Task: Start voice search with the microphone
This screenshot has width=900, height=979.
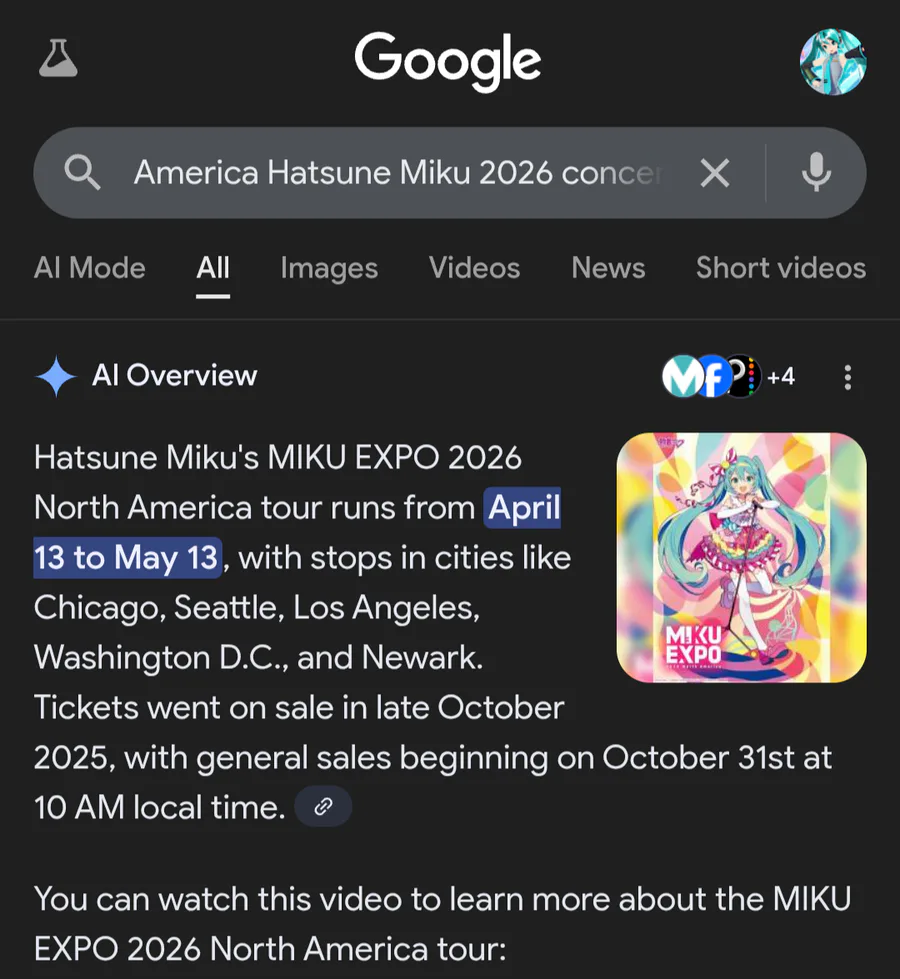Action: point(817,173)
